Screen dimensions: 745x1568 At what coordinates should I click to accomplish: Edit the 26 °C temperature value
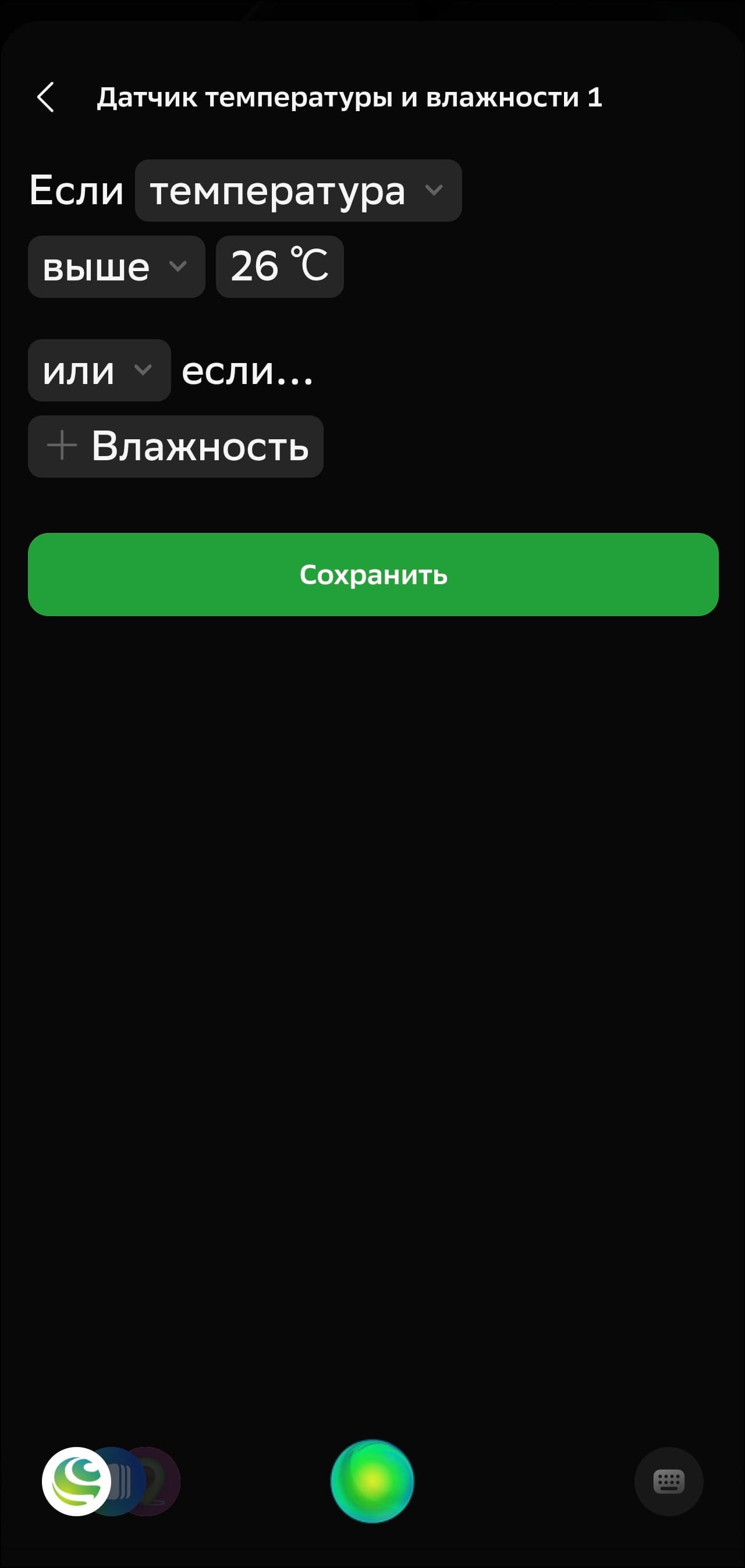click(279, 266)
